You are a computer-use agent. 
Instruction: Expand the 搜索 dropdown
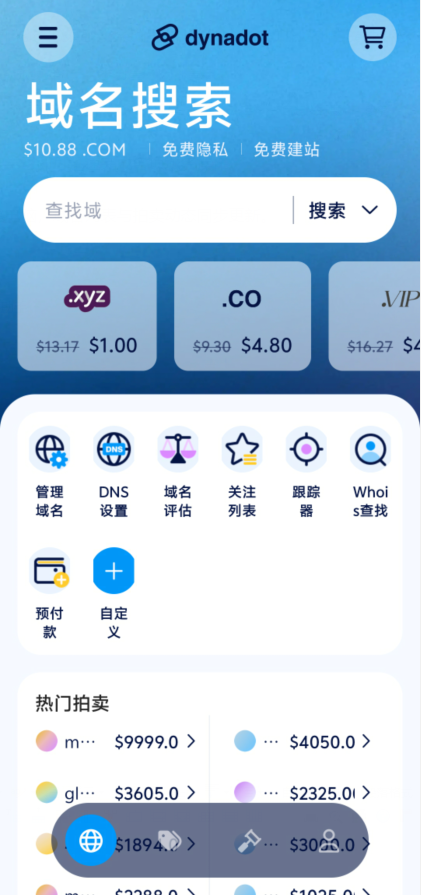tap(343, 211)
